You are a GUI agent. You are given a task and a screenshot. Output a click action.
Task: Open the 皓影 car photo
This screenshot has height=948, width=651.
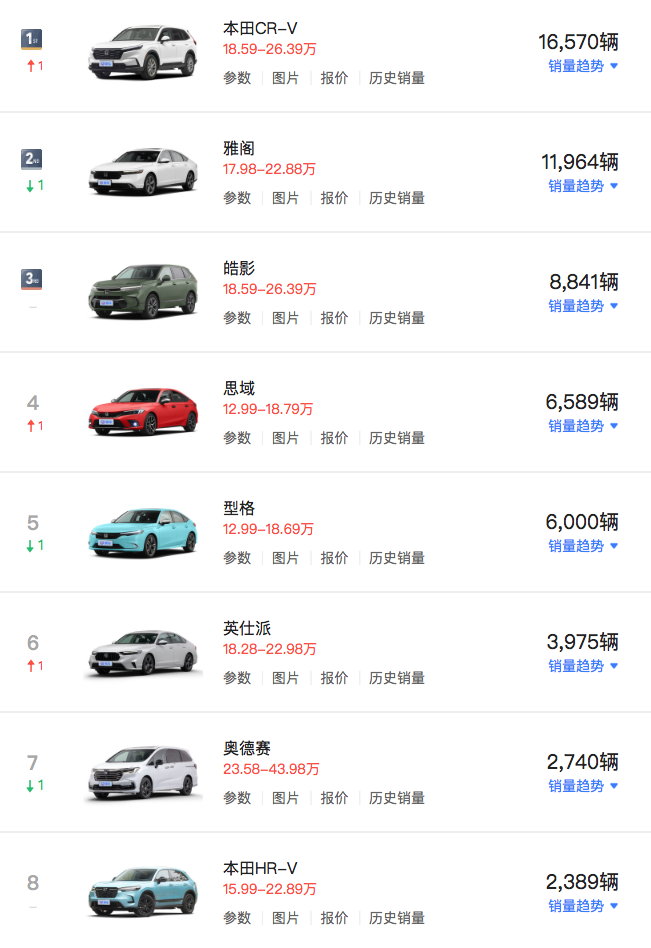click(x=144, y=290)
